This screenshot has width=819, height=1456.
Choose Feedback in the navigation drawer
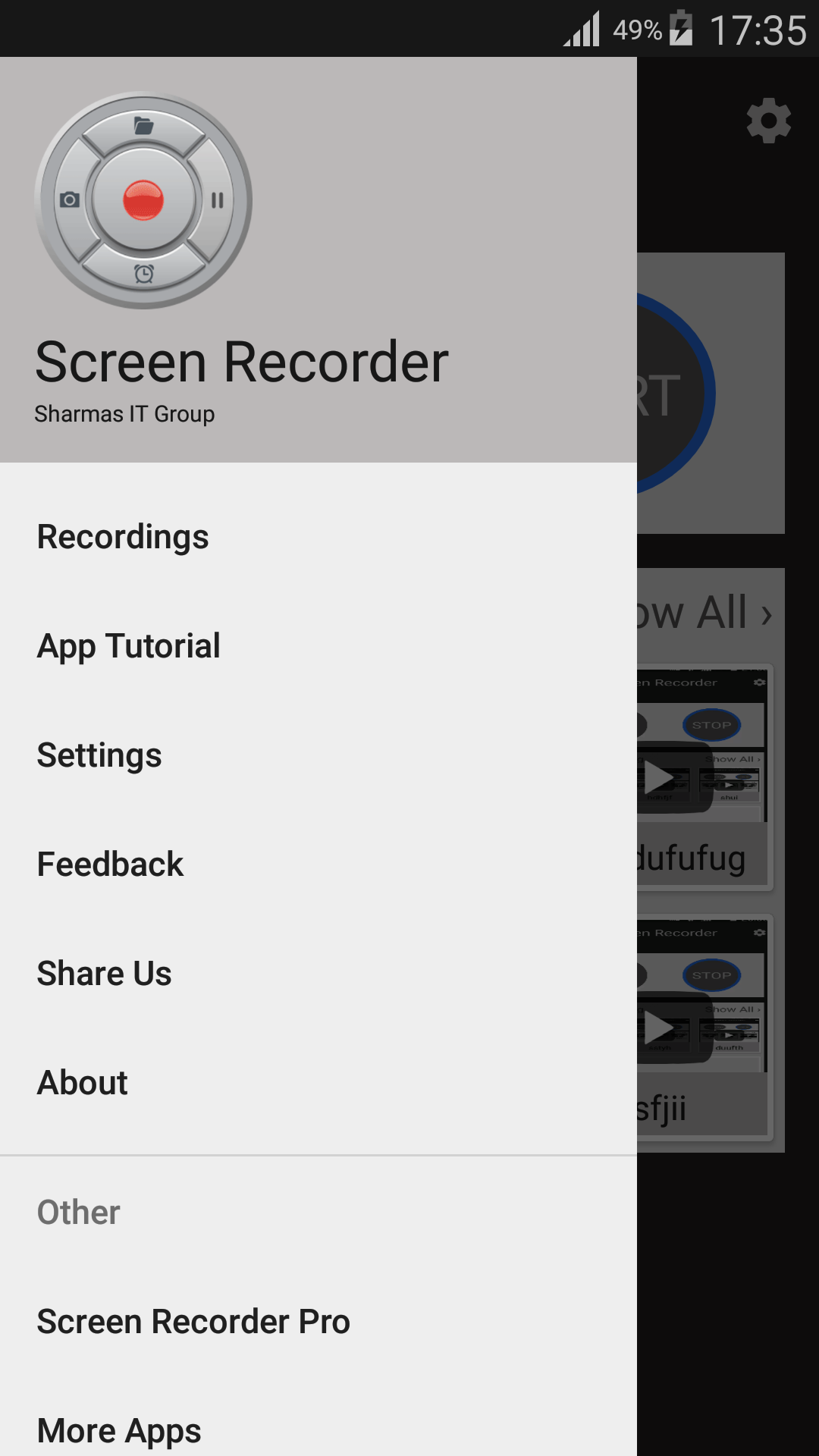[x=110, y=864]
